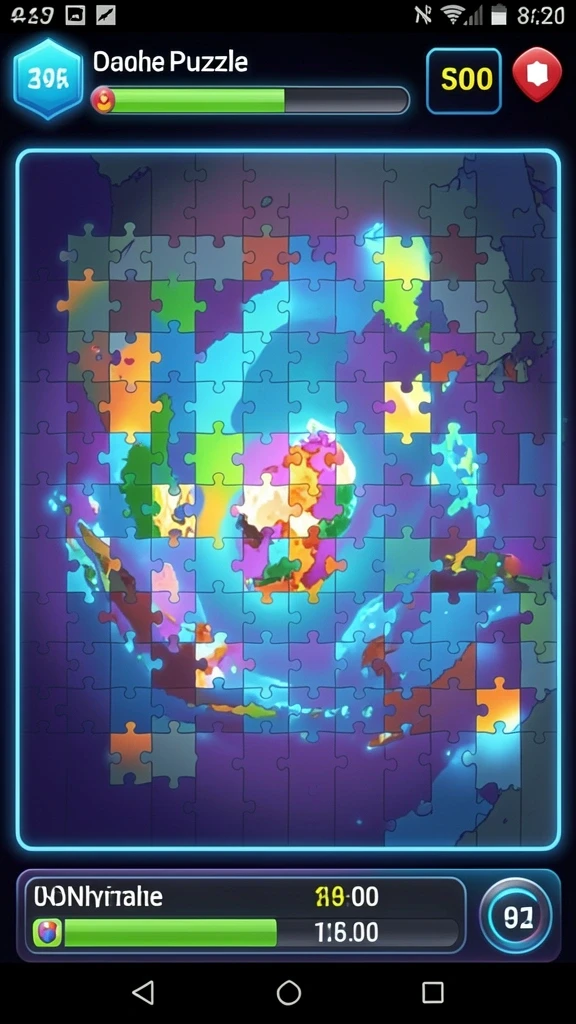Tap the blue hexagon level badge
Screen dimensions: 576x1024
coord(48,78)
